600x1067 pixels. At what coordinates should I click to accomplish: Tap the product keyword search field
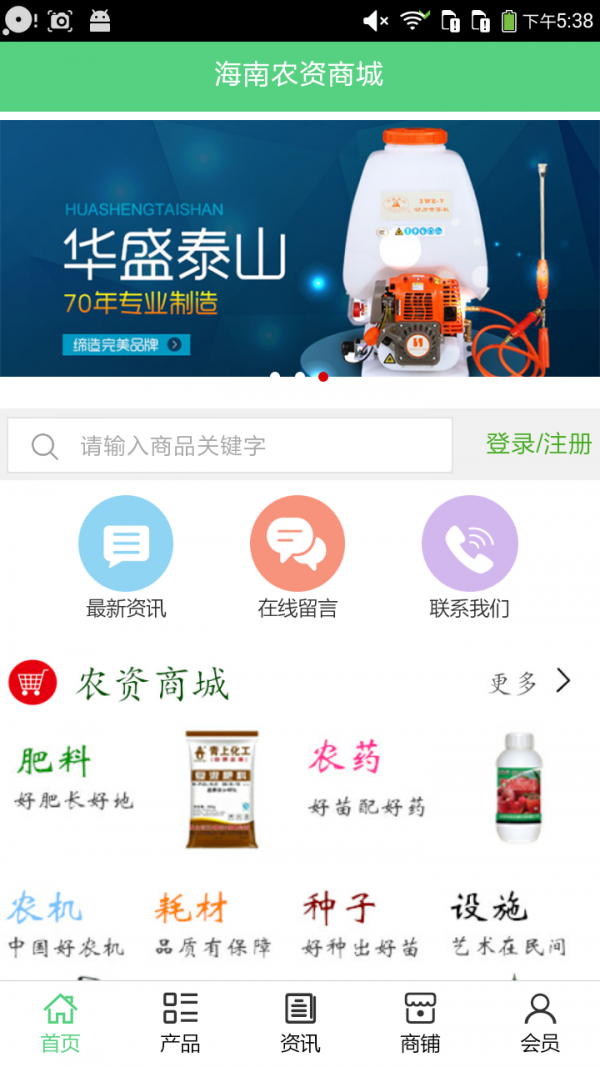tap(230, 445)
